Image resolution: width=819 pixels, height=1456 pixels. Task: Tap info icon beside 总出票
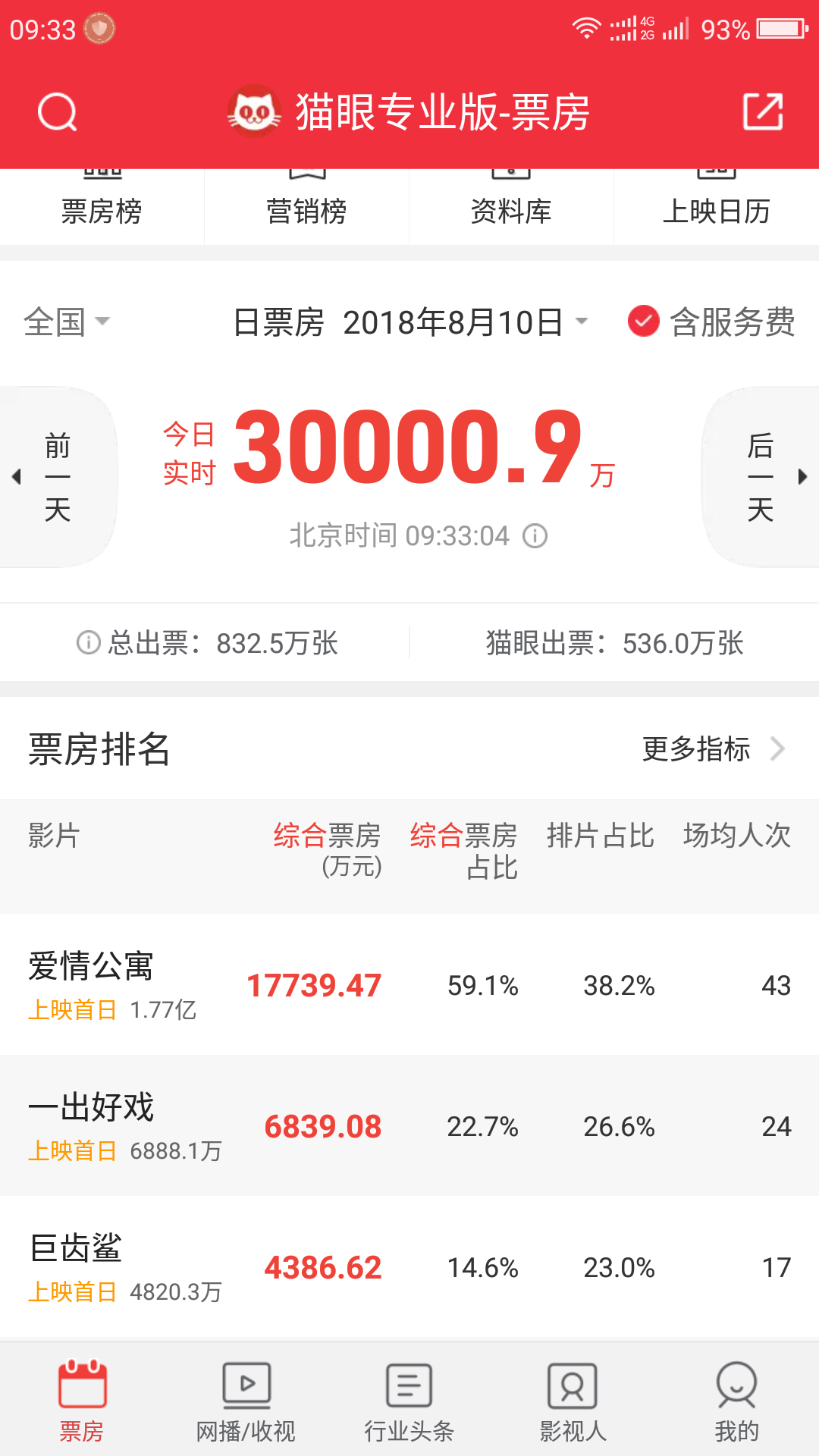(88, 643)
